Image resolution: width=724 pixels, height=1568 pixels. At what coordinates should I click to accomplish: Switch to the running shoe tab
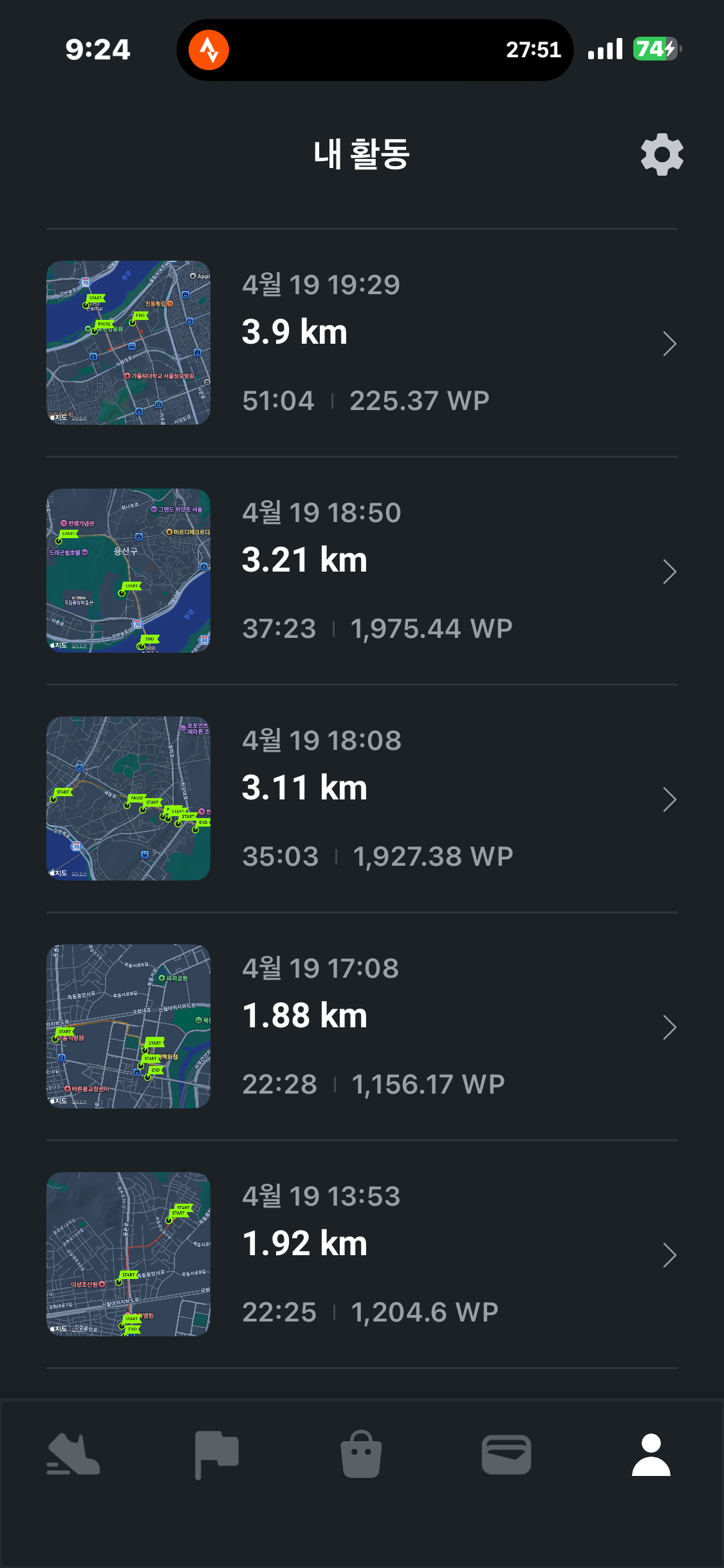pyautogui.click(x=73, y=1455)
